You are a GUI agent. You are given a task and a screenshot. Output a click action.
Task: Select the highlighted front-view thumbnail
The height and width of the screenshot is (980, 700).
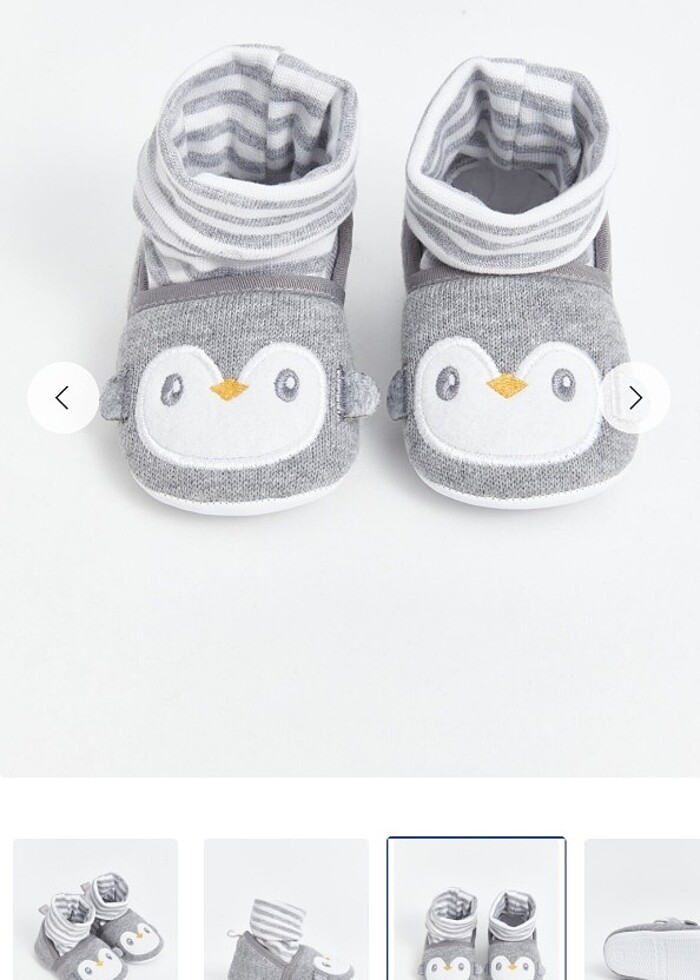476,910
